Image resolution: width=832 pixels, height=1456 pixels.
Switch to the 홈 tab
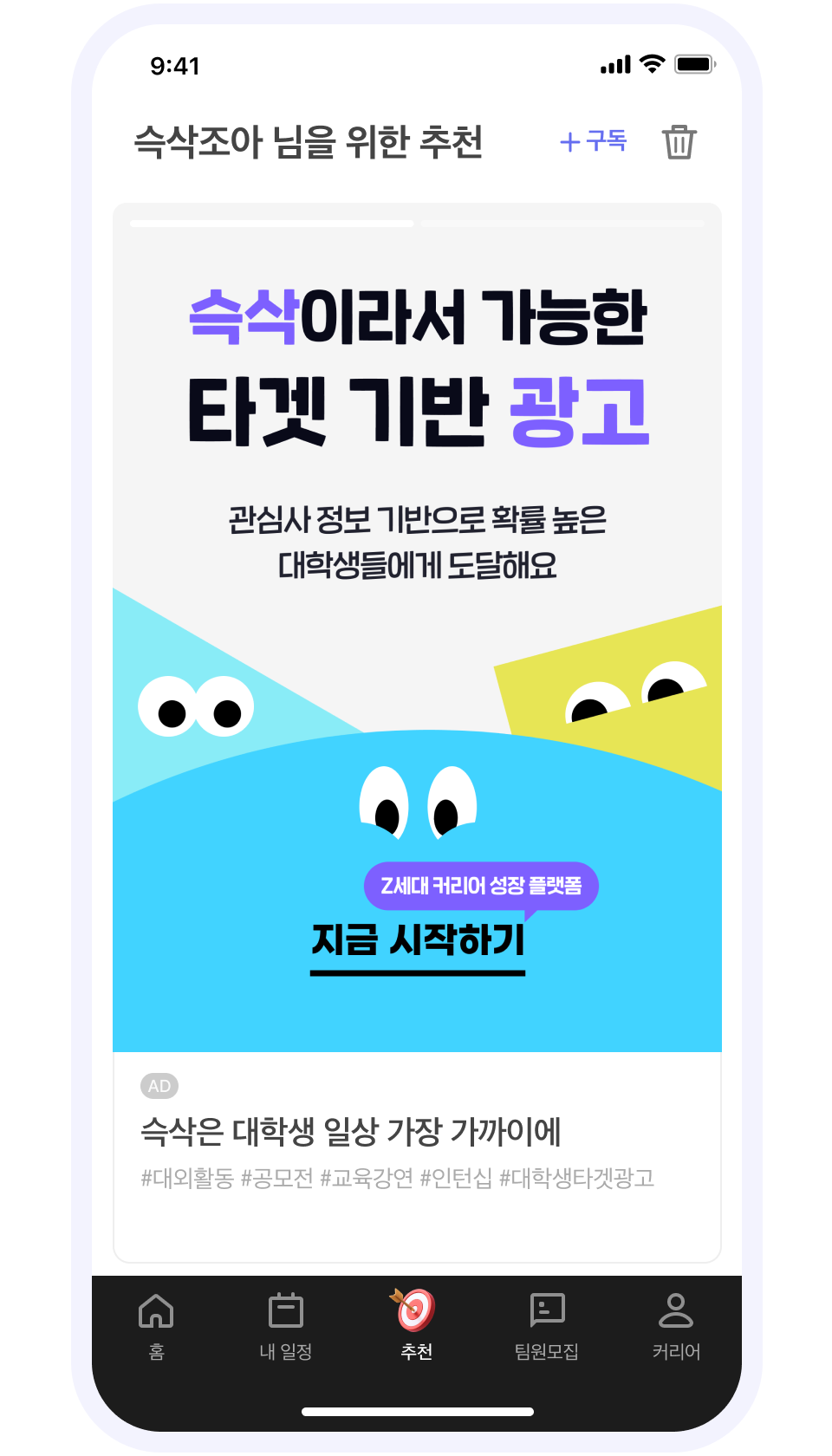click(156, 1325)
